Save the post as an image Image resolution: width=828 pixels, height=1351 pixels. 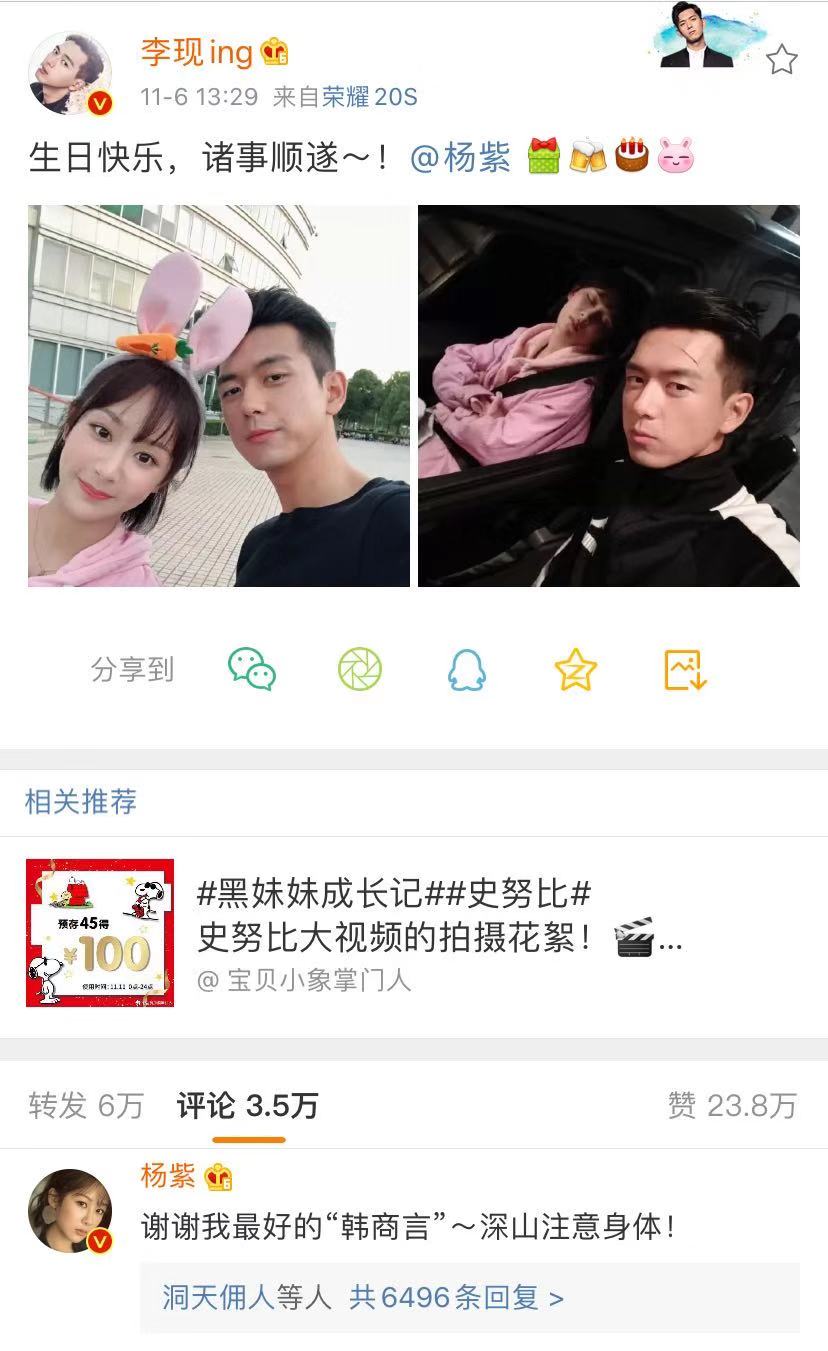(685, 670)
